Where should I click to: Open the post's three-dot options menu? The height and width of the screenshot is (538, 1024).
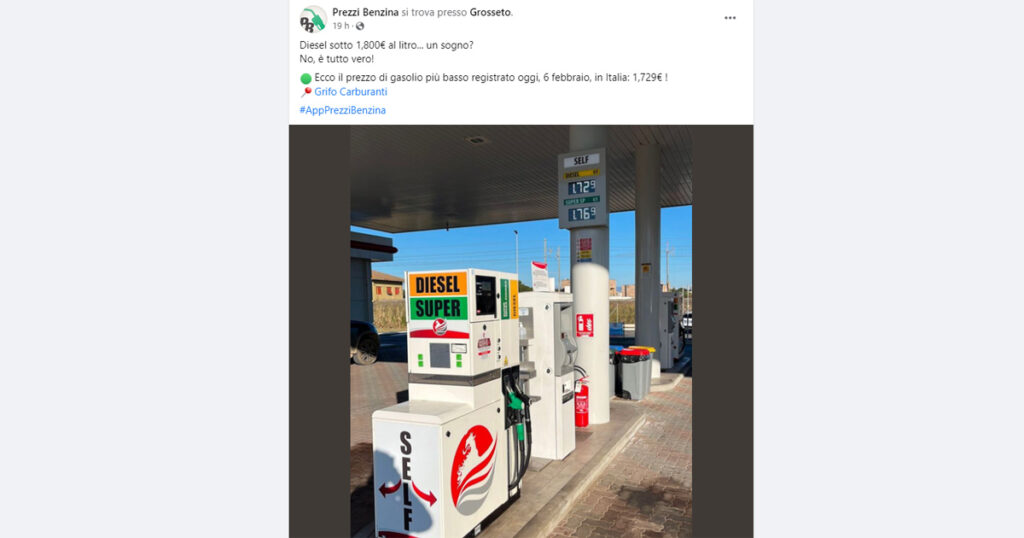(730, 18)
